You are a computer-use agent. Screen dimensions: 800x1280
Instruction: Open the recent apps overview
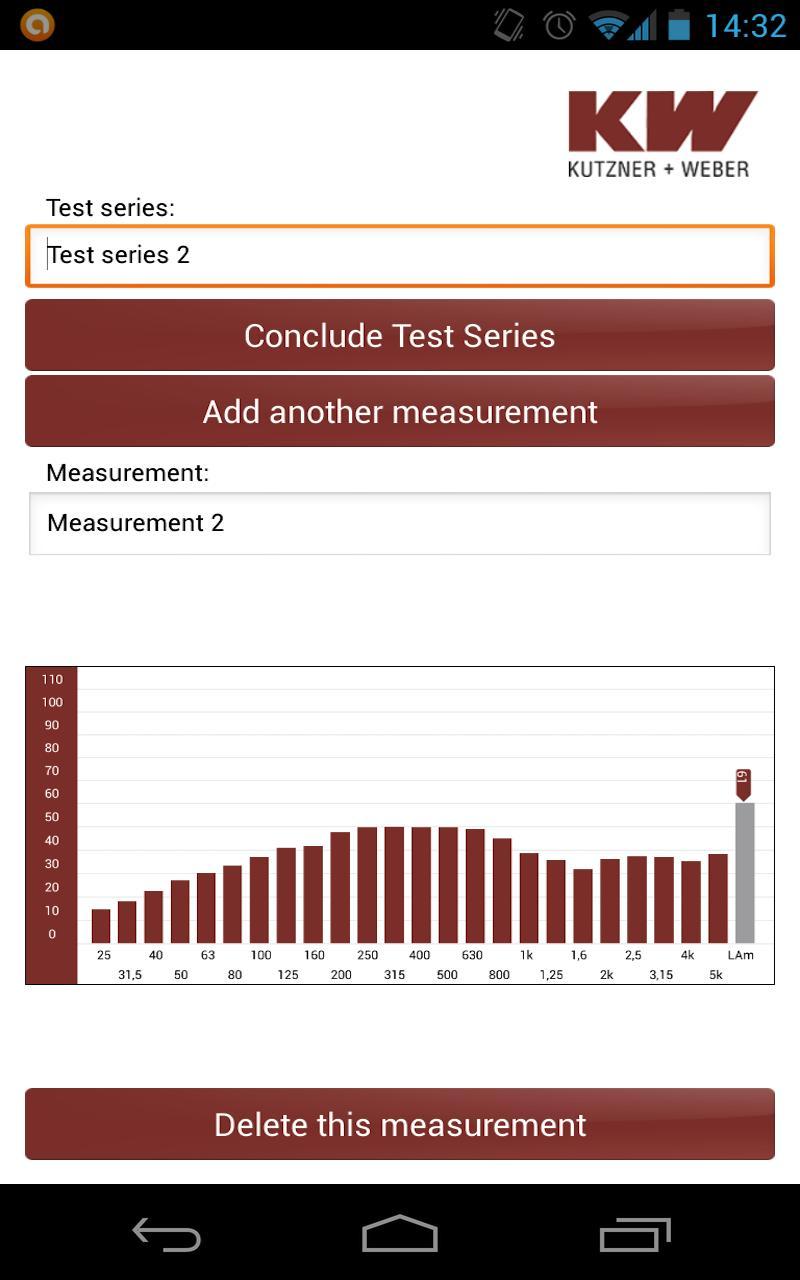click(x=634, y=1234)
